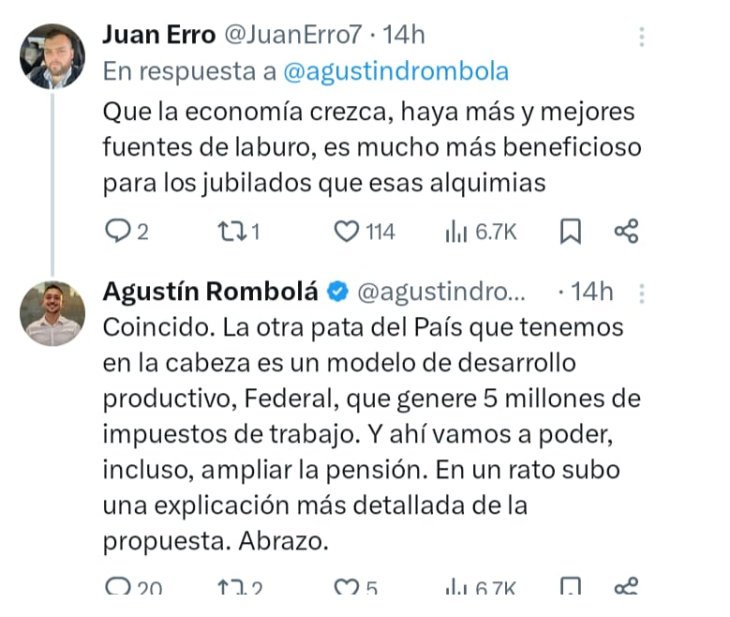Open Juan Erro's profile picture
The width and height of the screenshot is (730, 617).
pos(52,56)
